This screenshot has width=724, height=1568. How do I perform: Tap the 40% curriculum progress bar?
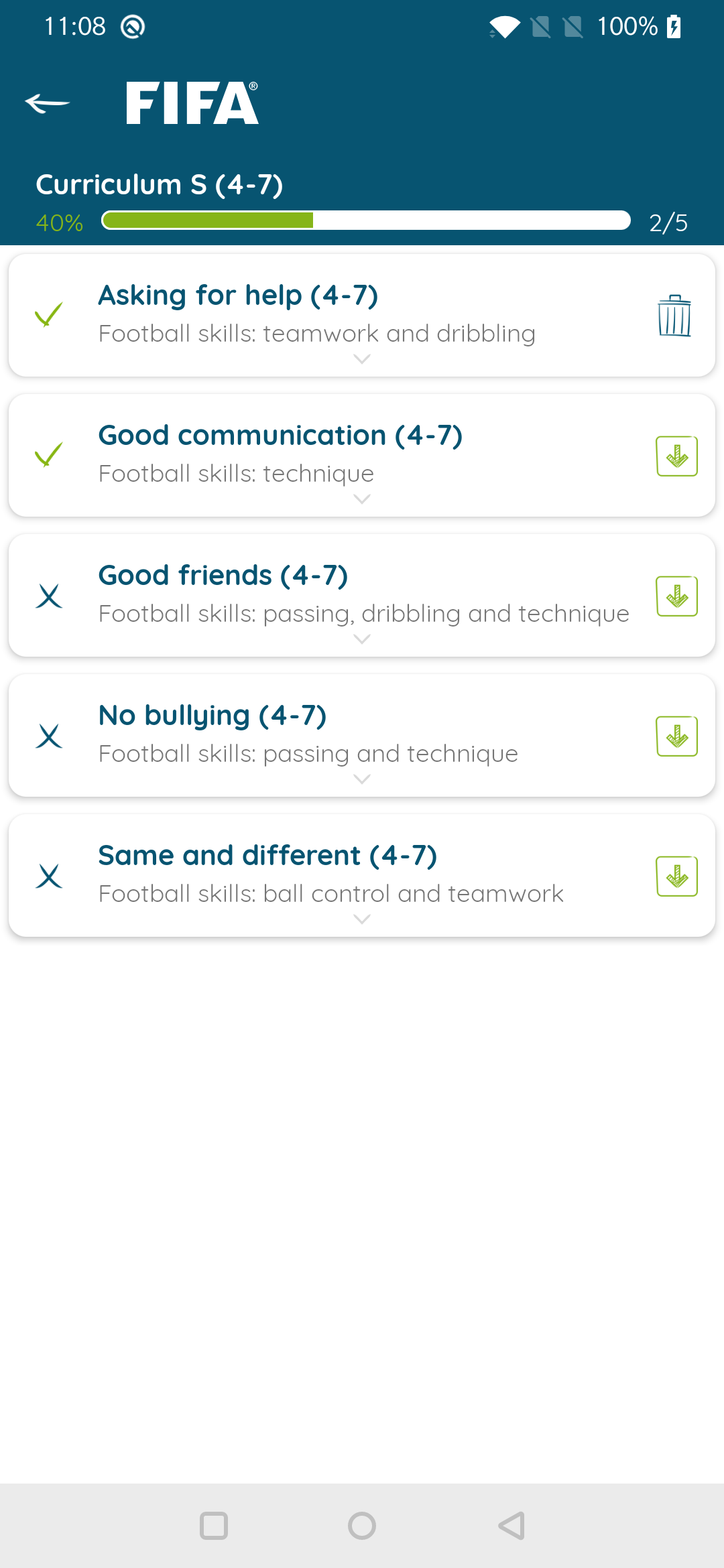coord(365,220)
